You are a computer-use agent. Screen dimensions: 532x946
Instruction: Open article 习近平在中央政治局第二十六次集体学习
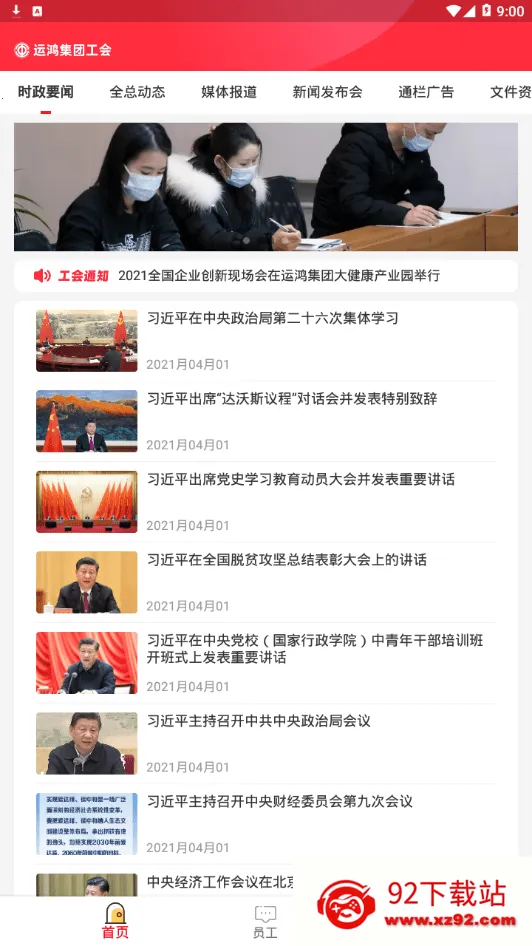(266, 341)
